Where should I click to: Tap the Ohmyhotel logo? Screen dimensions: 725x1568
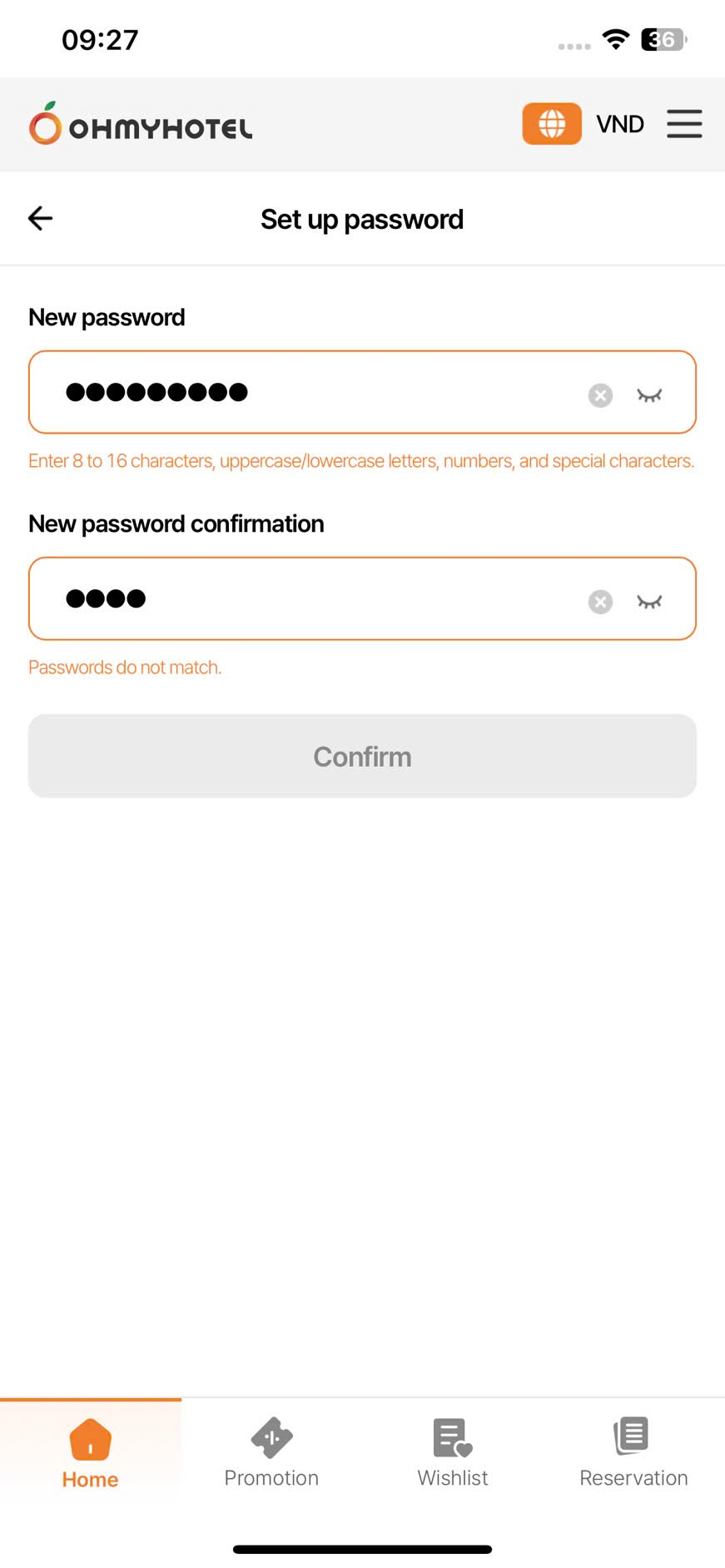point(141,124)
